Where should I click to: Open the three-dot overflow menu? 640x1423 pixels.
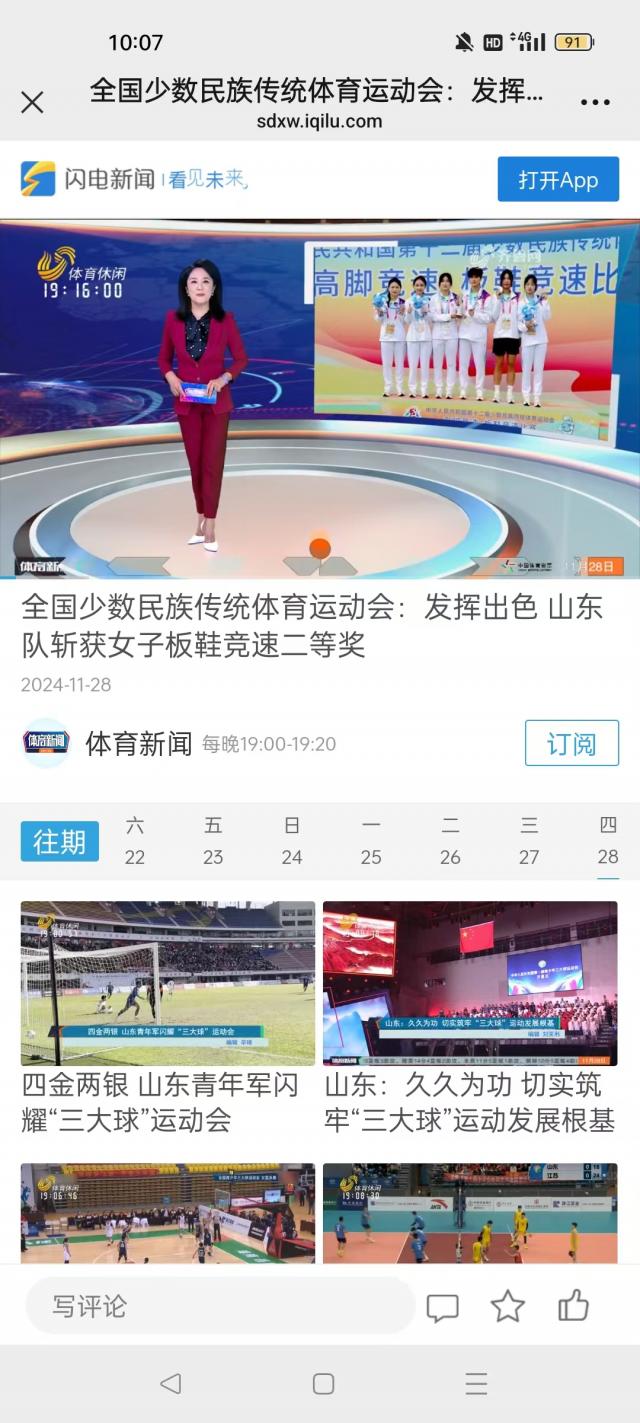(x=595, y=102)
